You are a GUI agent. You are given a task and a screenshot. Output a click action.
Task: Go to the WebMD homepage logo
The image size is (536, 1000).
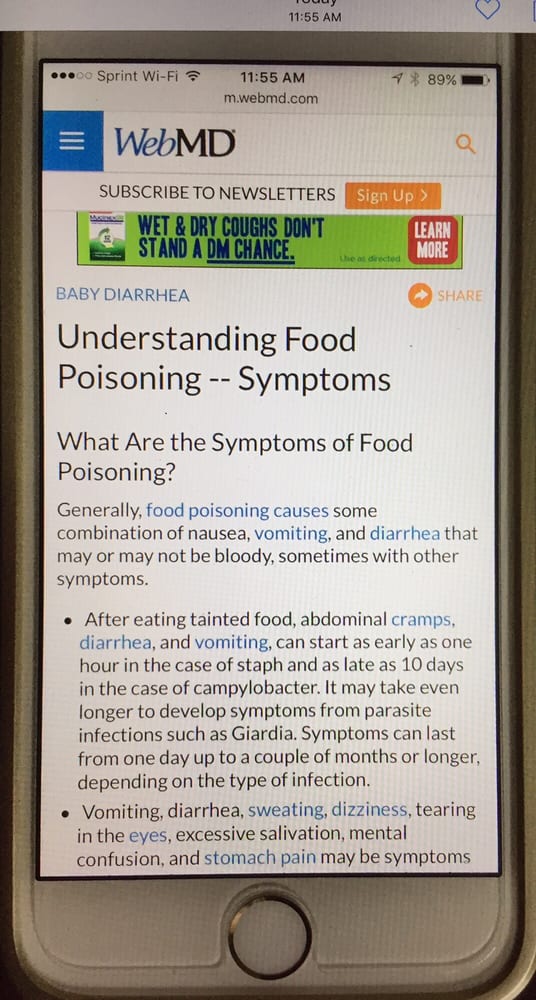click(174, 142)
